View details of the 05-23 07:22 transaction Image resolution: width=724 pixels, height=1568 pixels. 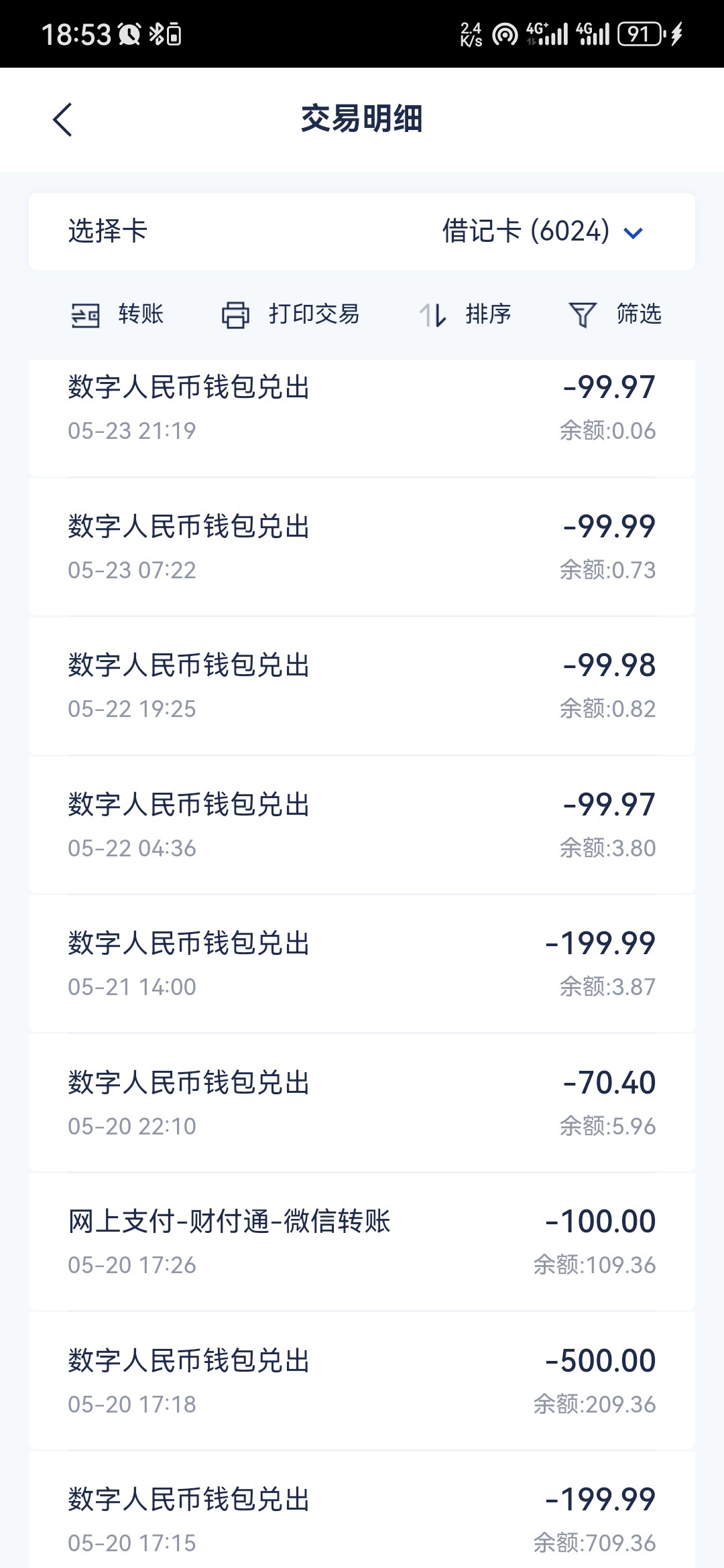click(362, 547)
